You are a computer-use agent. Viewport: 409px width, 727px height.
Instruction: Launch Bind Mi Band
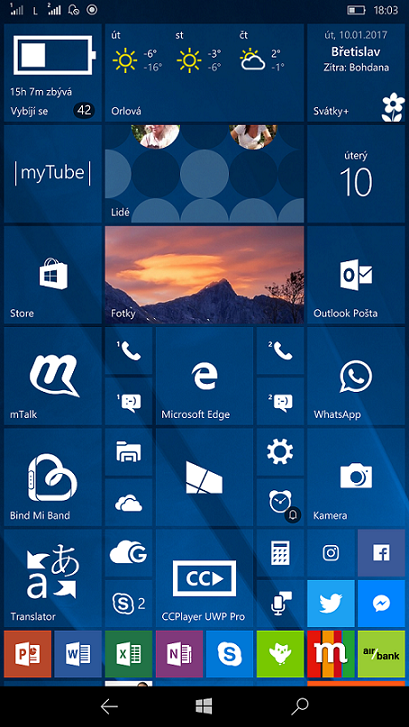pos(53,477)
